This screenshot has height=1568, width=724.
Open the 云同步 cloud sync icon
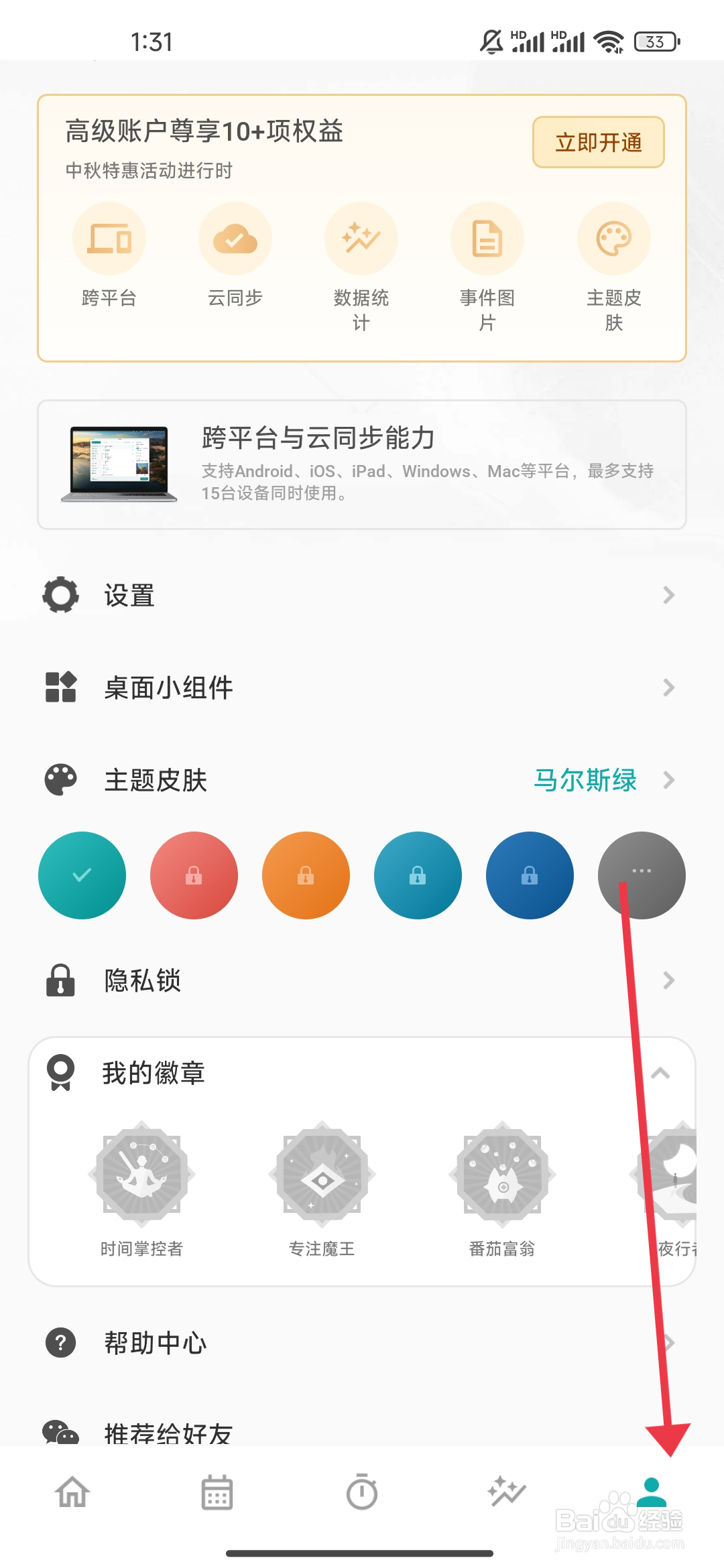(x=235, y=239)
